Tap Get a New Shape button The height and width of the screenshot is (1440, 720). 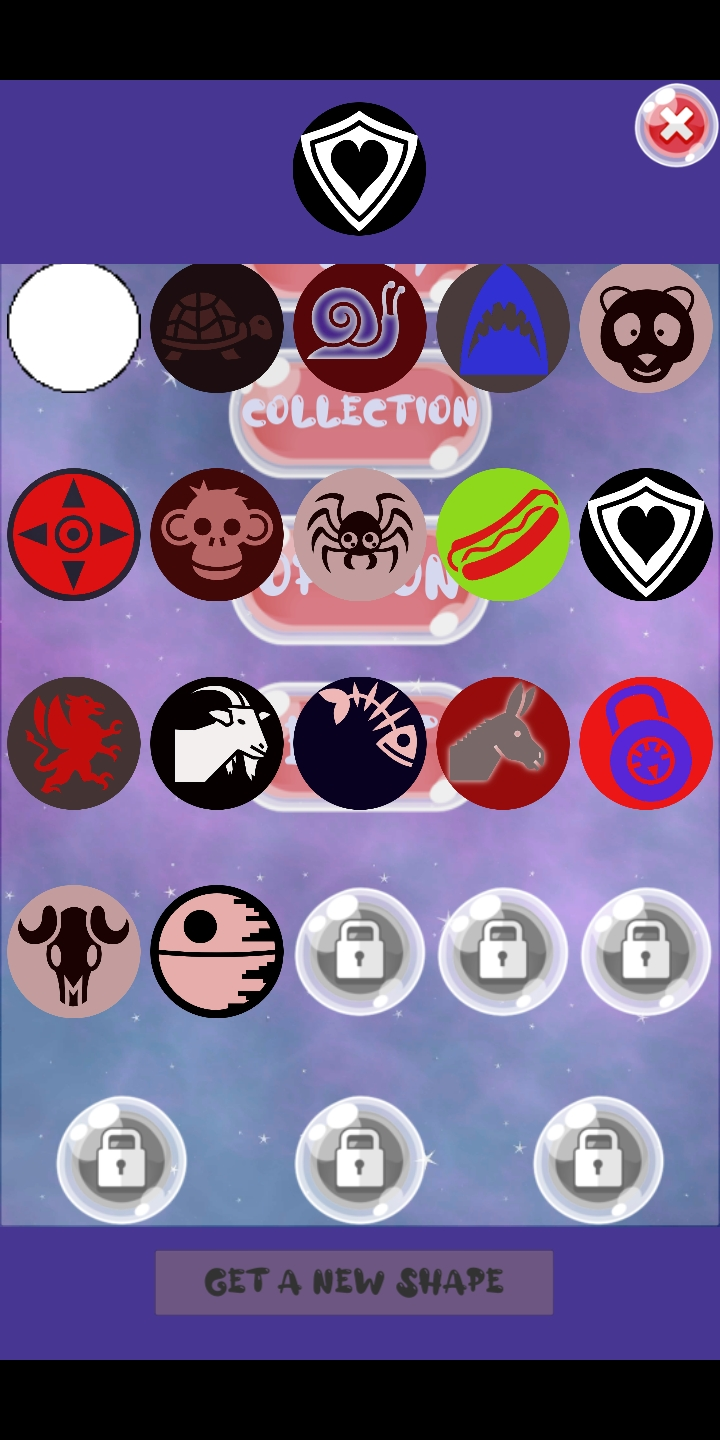[354, 1282]
